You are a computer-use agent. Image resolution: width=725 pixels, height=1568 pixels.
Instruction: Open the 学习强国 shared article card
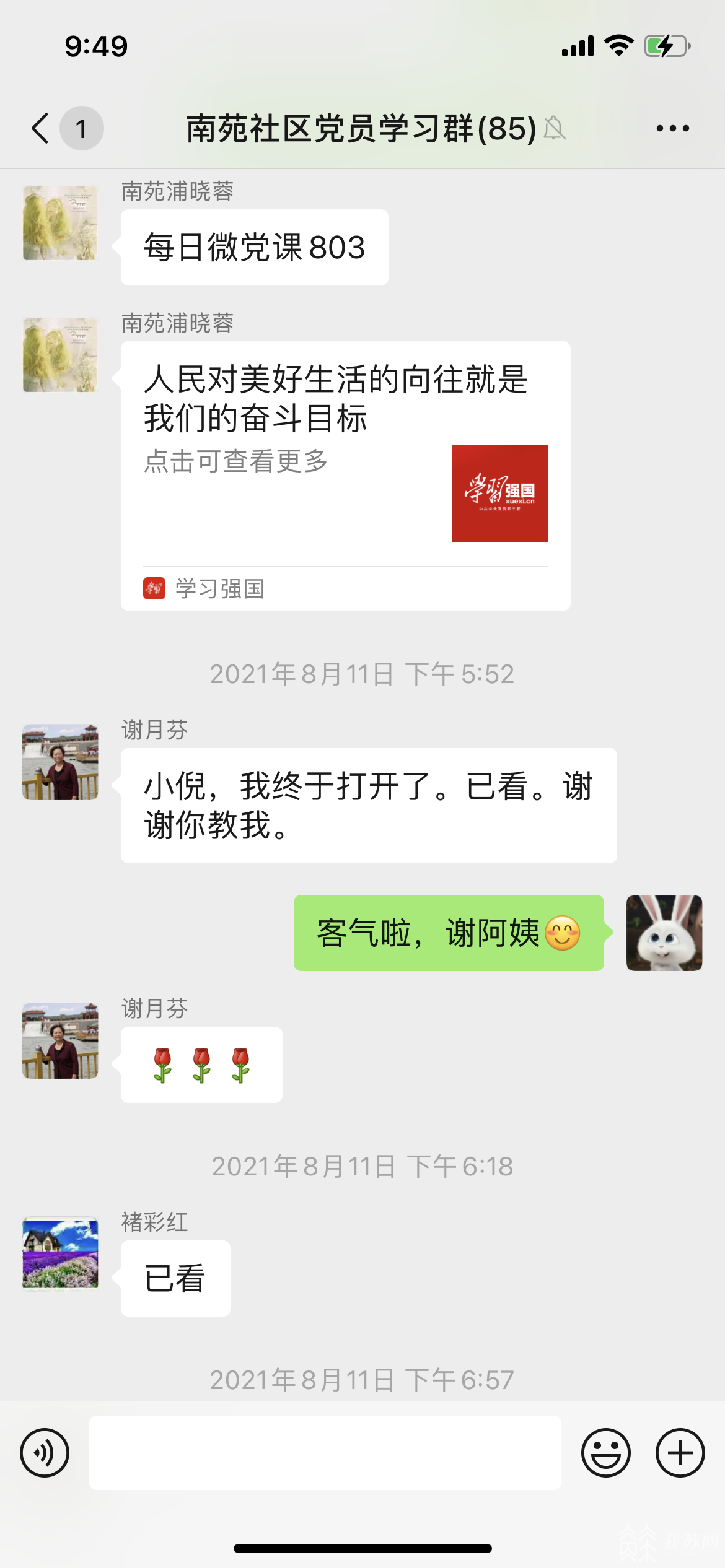click(345, 476)
